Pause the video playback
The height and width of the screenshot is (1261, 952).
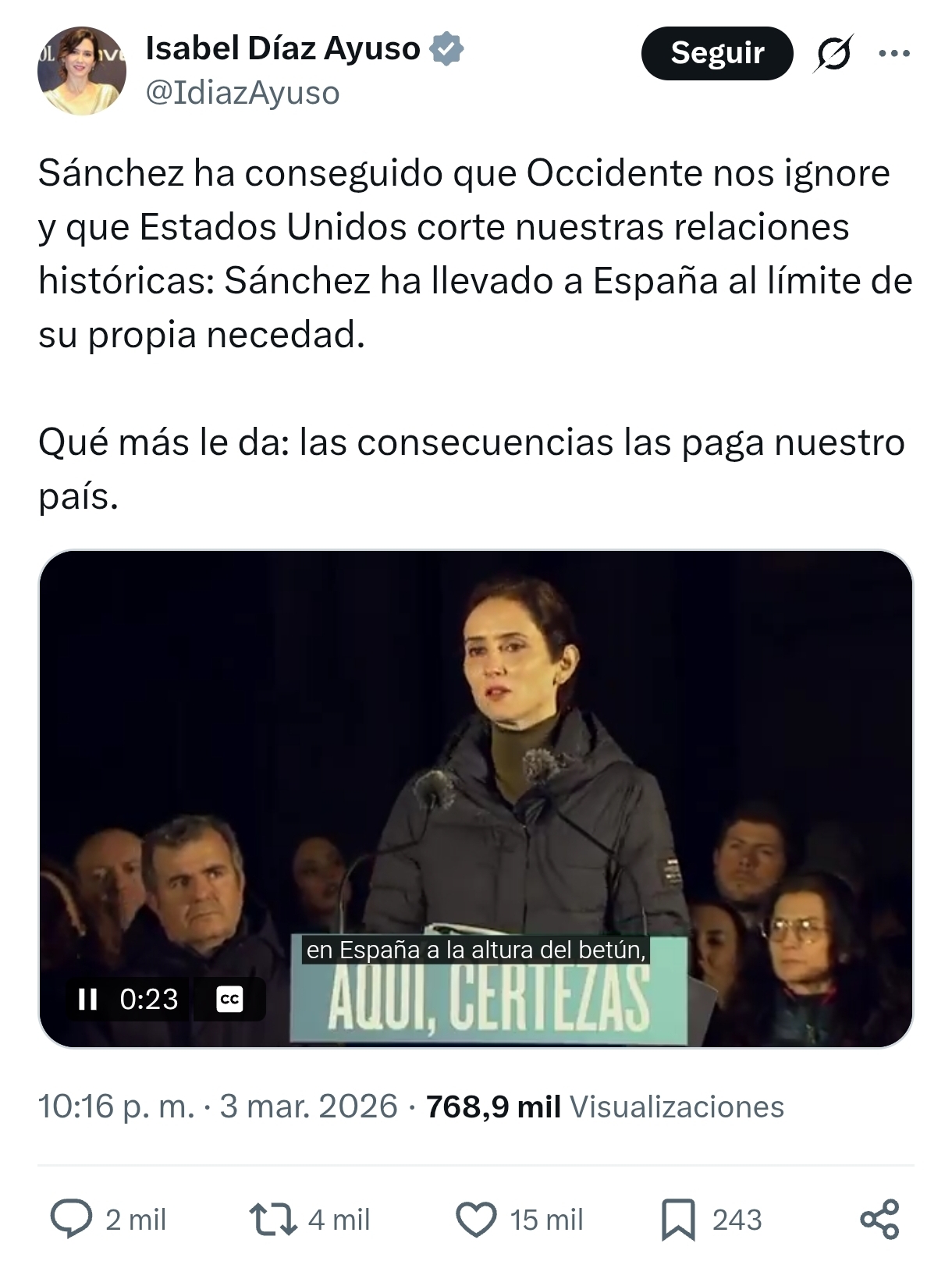pos(87,1000)
